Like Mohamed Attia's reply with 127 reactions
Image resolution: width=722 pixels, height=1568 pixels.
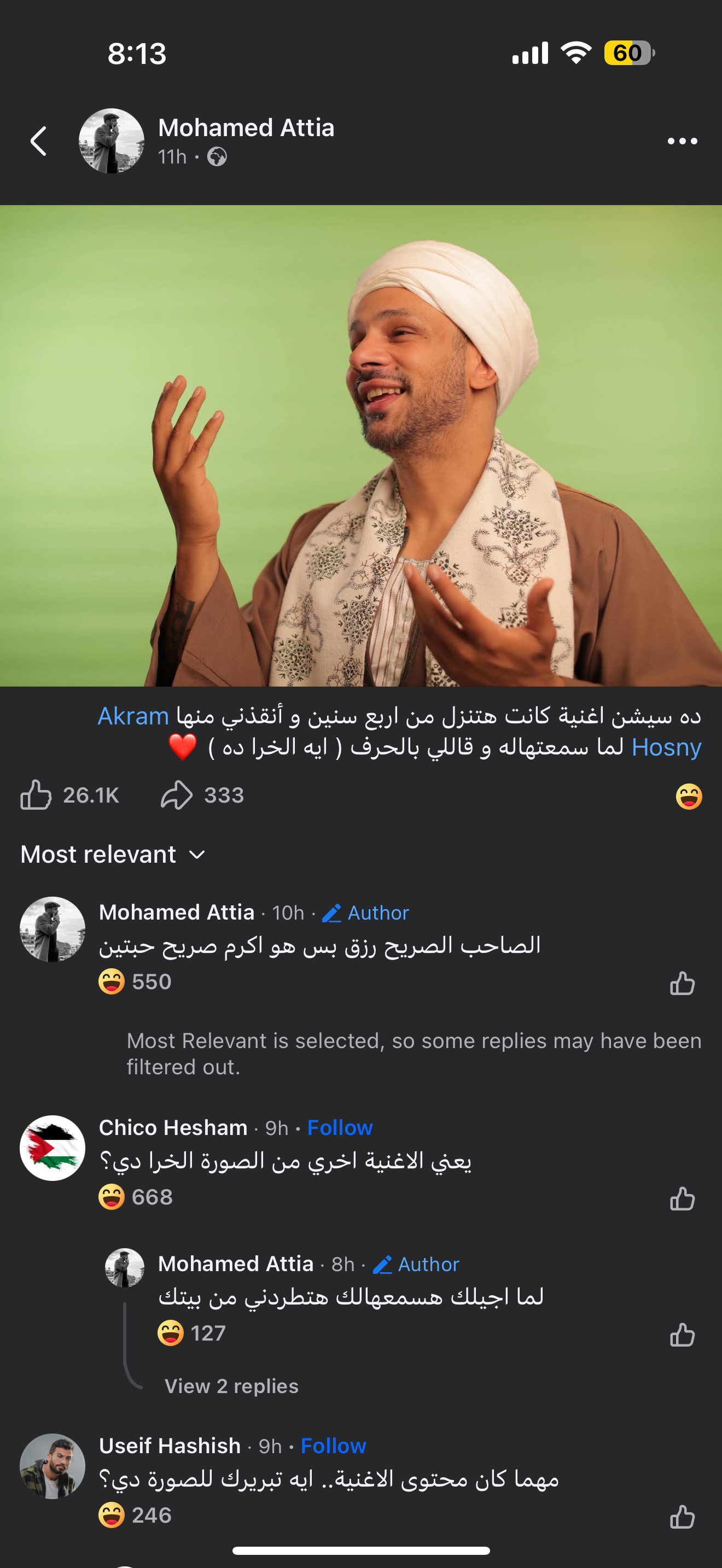coord(682,1334)
